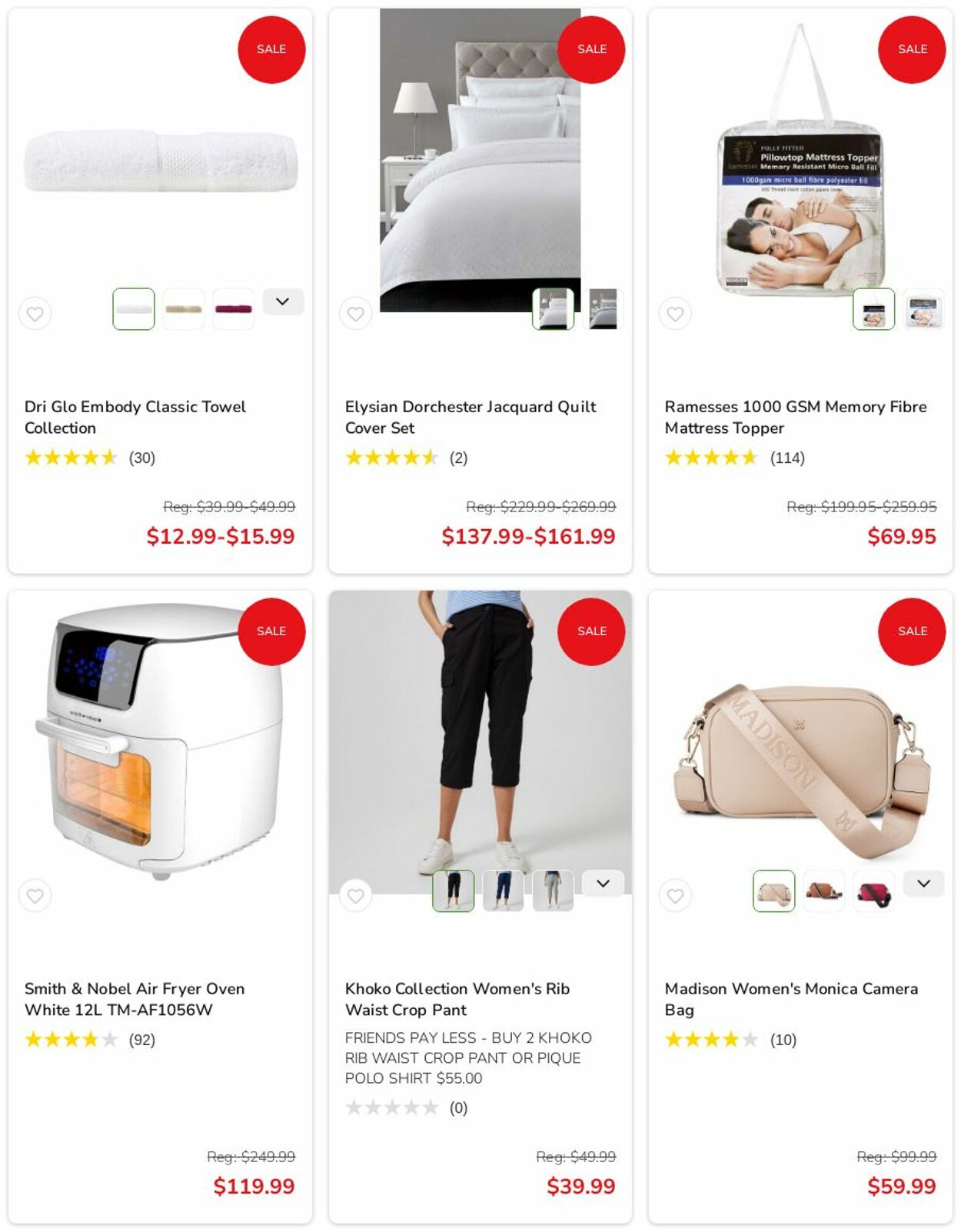Expand more colours for Khoko Crop Pant
This screenshot has height=1232, width=961.
(603, 884)
